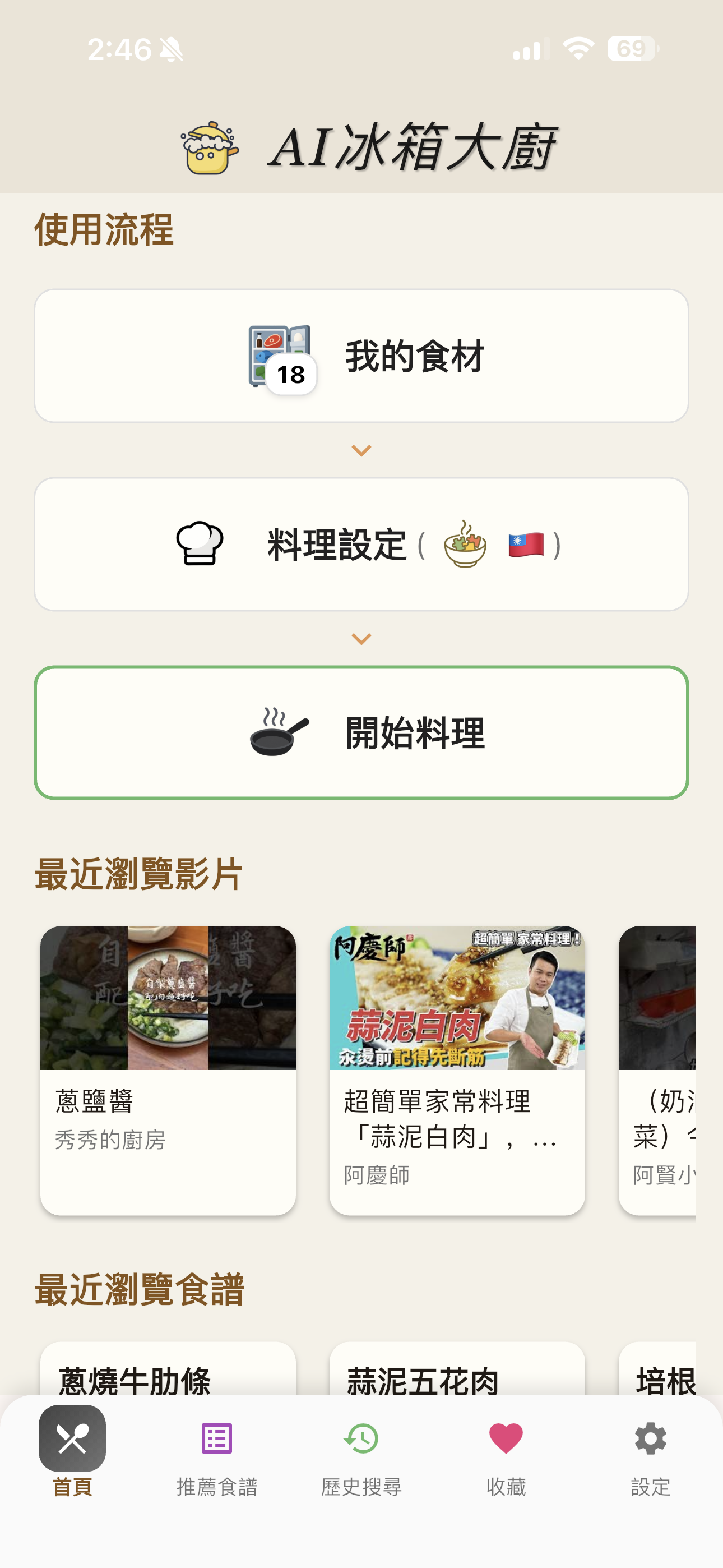The width and height of the screenshot is (723, 1568).
Task: Go to the 收藏 favorites tab
Action: click(x=506, y=1458)
